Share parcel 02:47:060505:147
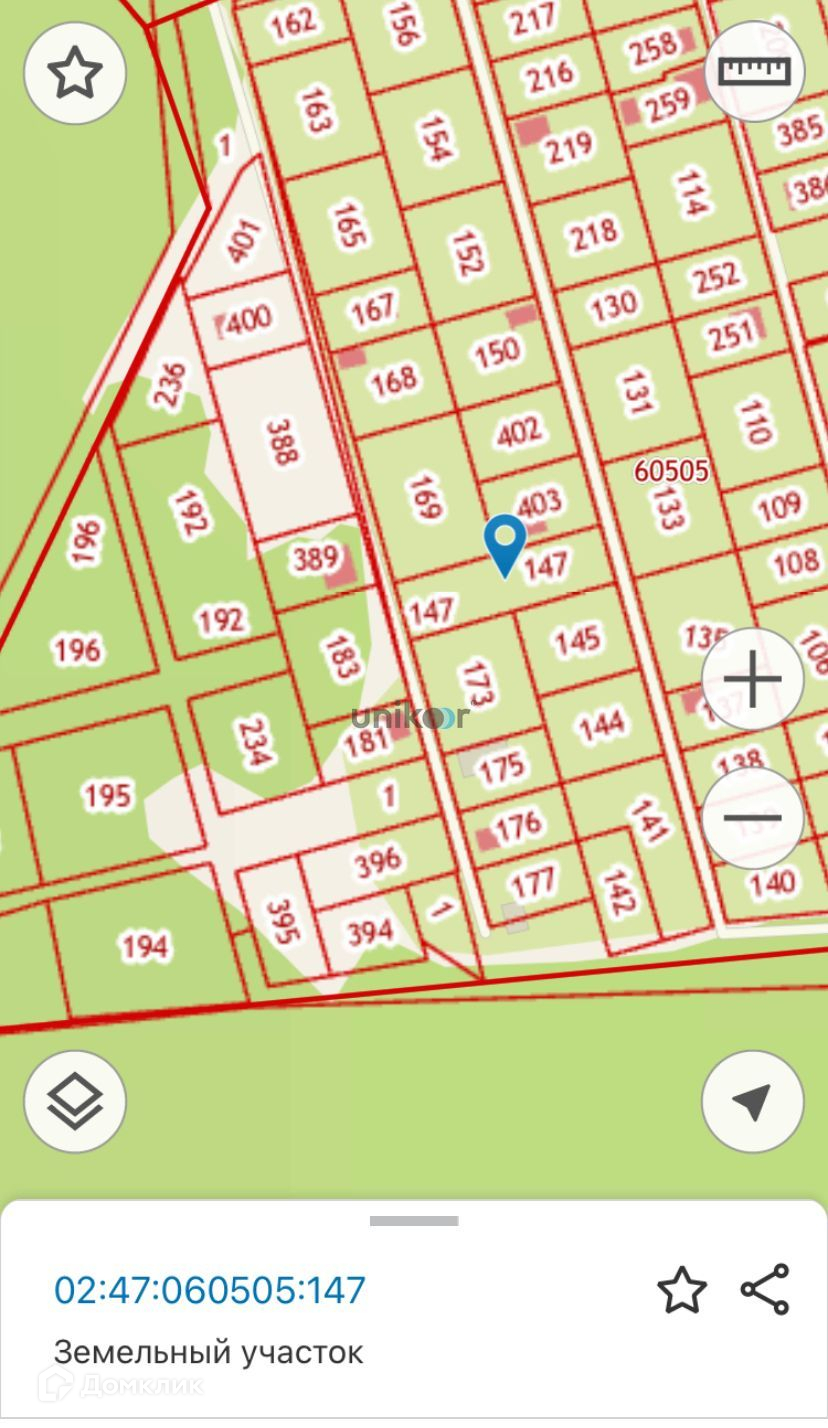The image size is (828, 1428). tap(765, 1290)
